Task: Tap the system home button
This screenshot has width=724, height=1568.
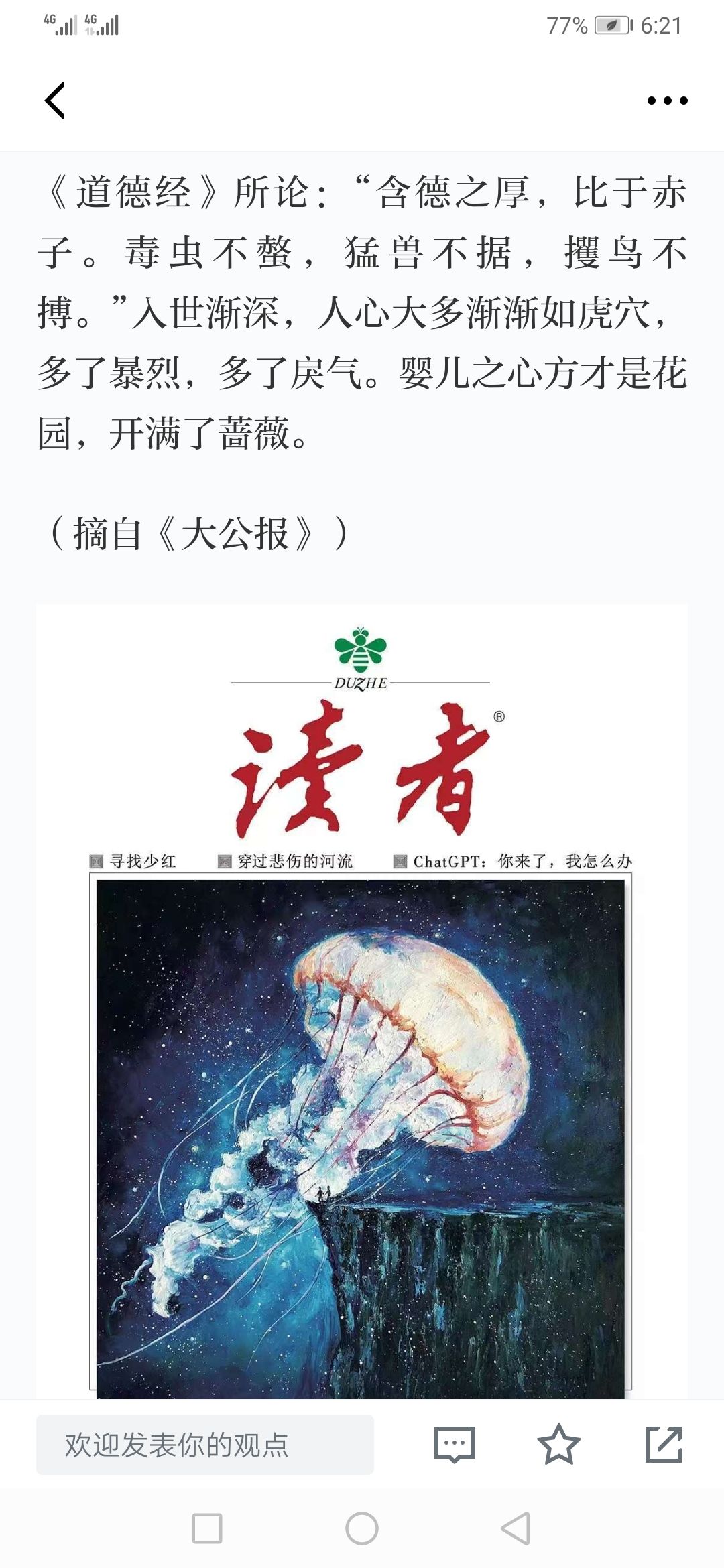Action: point(362,1528)
